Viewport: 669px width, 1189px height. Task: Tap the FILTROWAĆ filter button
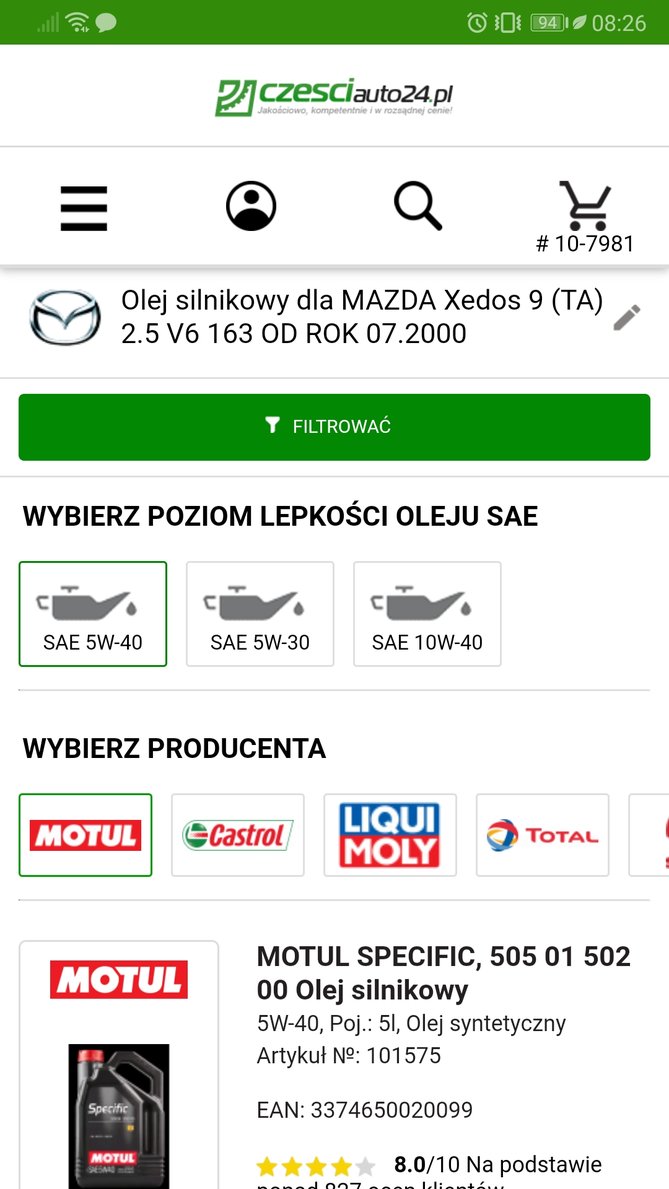334,427
